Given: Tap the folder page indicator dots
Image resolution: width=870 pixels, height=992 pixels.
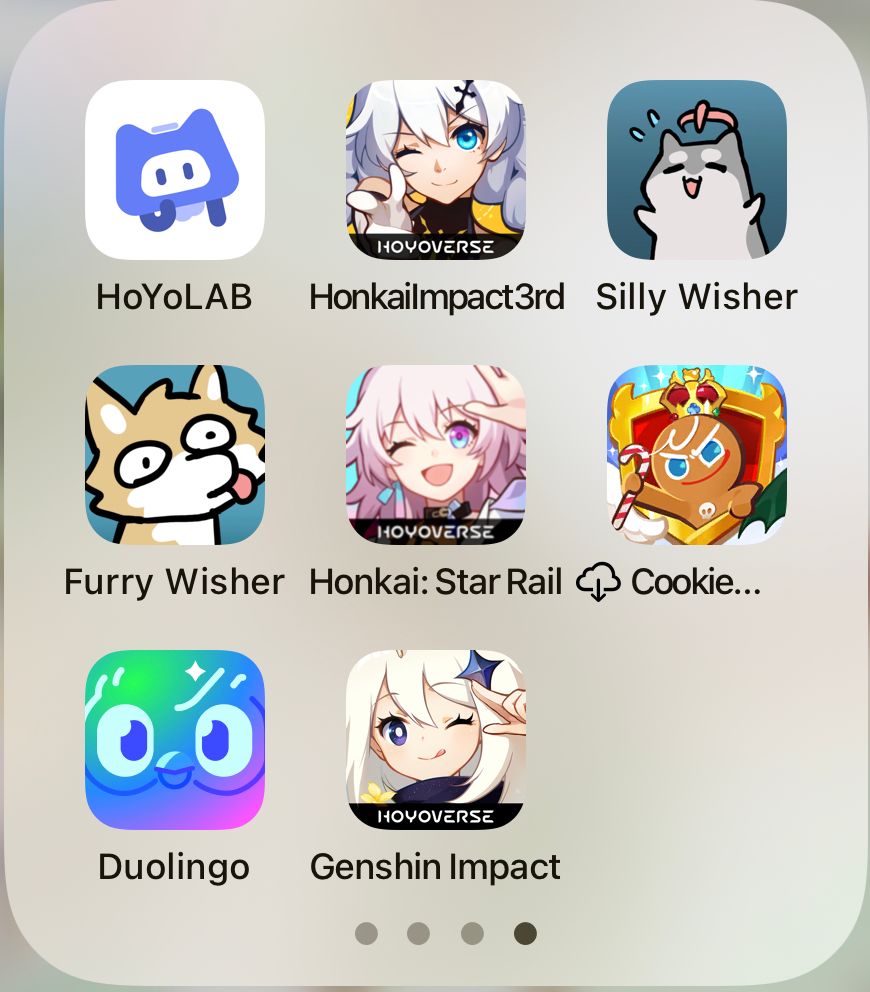Looking at the screenshot, I should coord(446,933).
